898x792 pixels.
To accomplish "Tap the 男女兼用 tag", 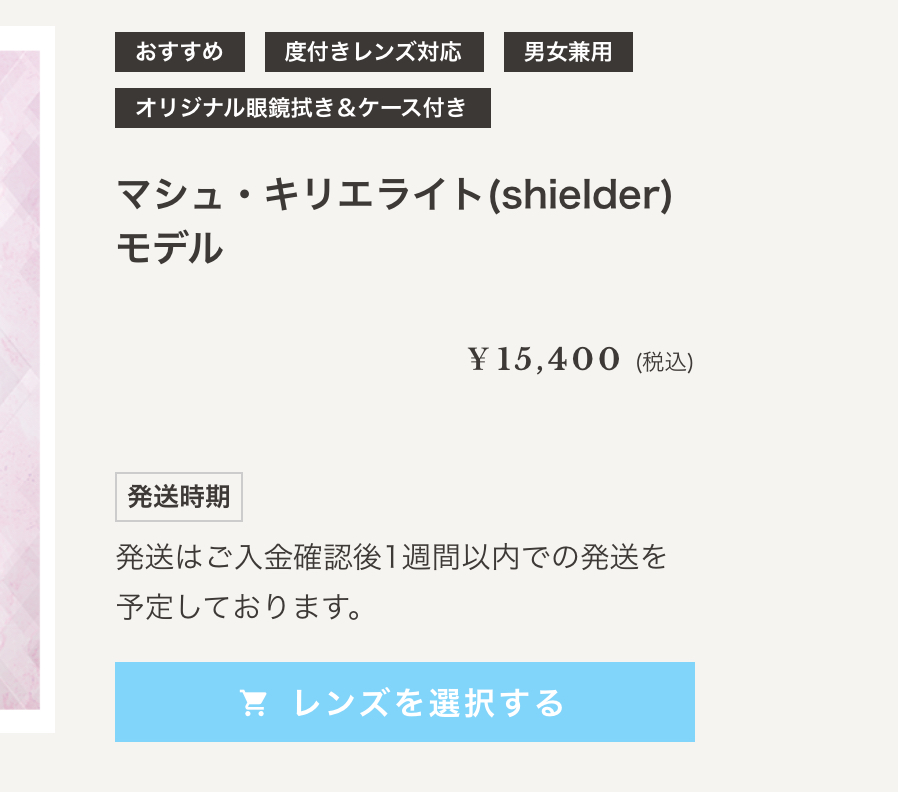I will point(568,52).
